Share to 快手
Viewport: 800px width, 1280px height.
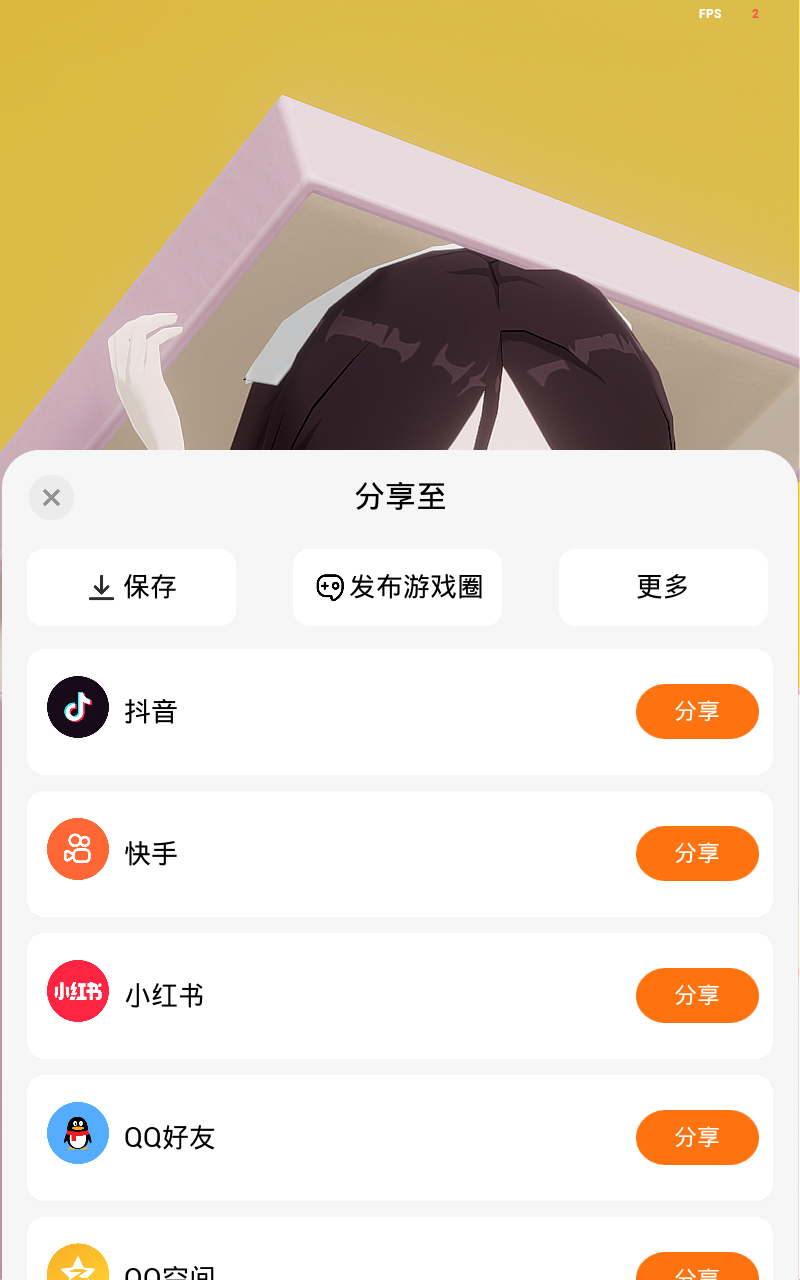(x=697, y=853)
